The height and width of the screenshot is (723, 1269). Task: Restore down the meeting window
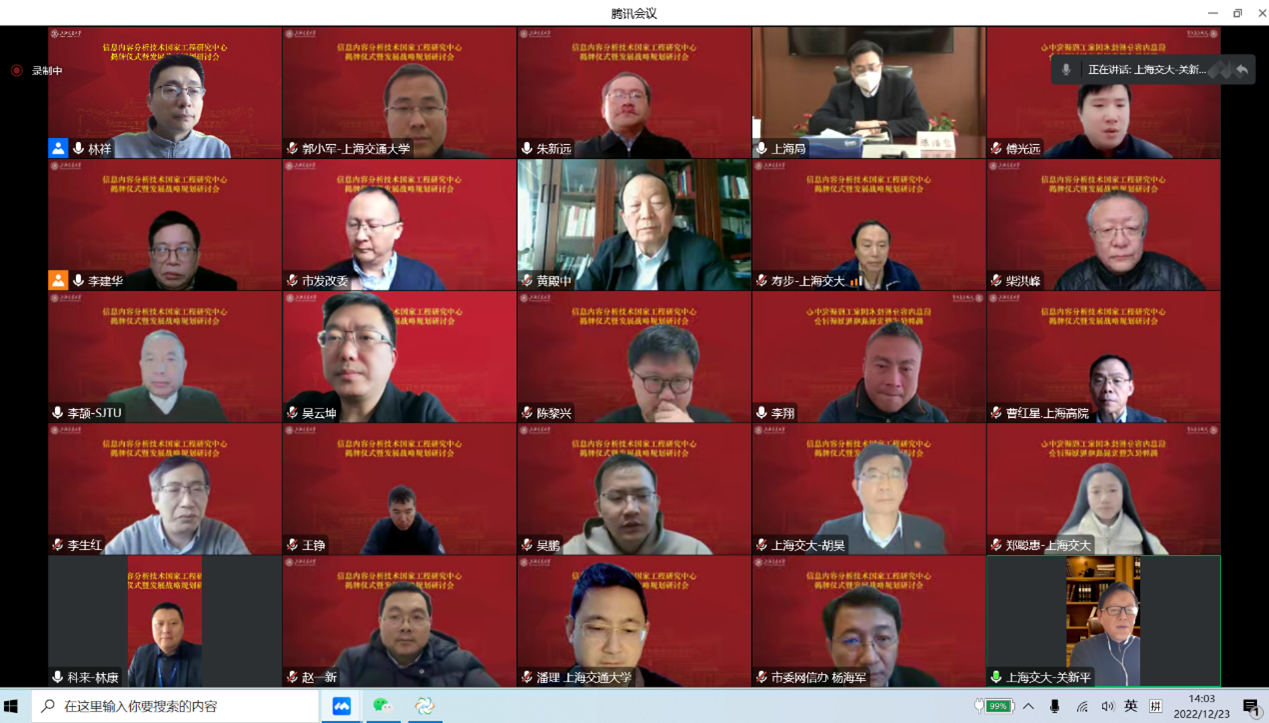click(1237, 13)
